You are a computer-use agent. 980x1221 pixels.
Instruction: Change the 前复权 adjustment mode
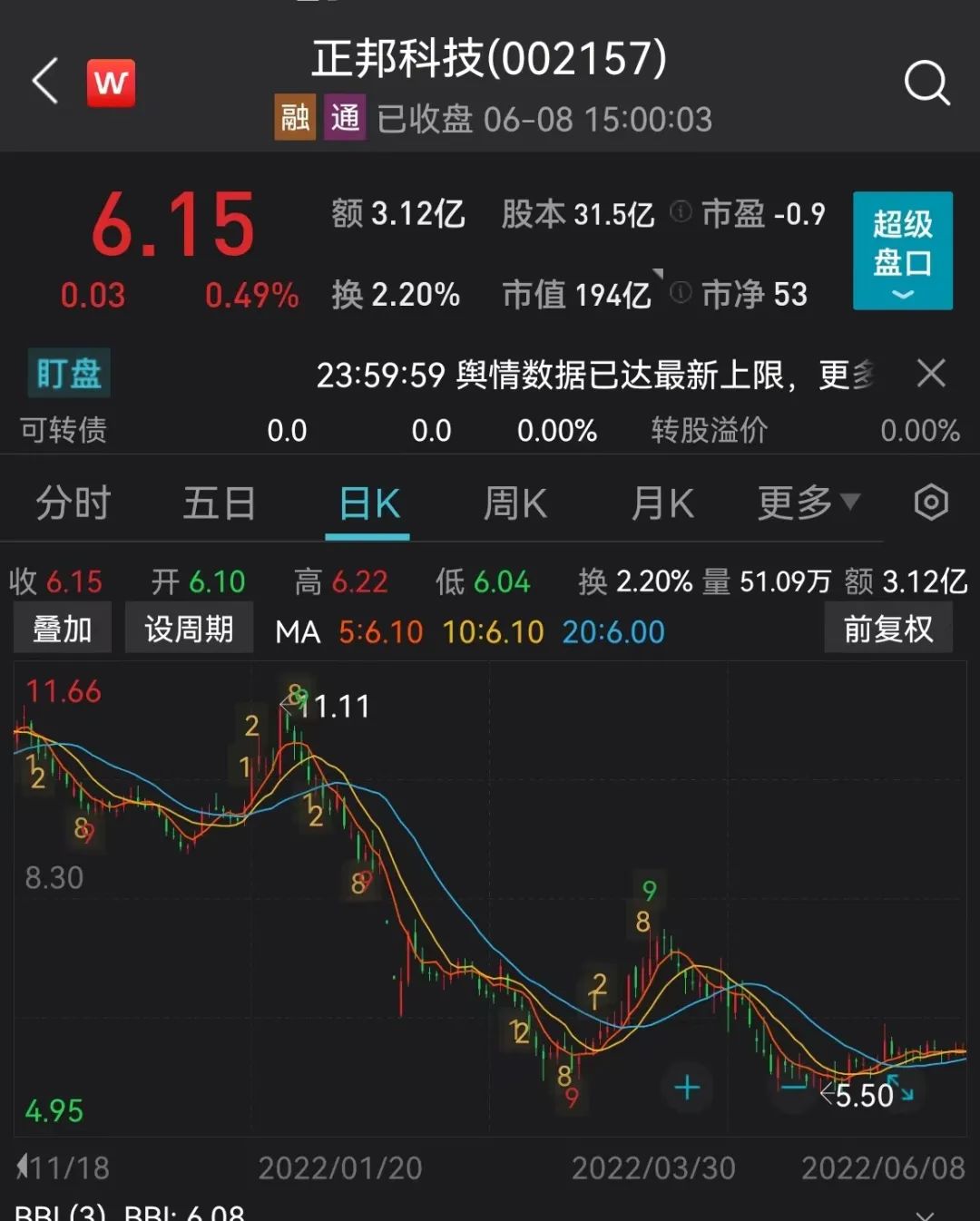(x=887, y=629)
